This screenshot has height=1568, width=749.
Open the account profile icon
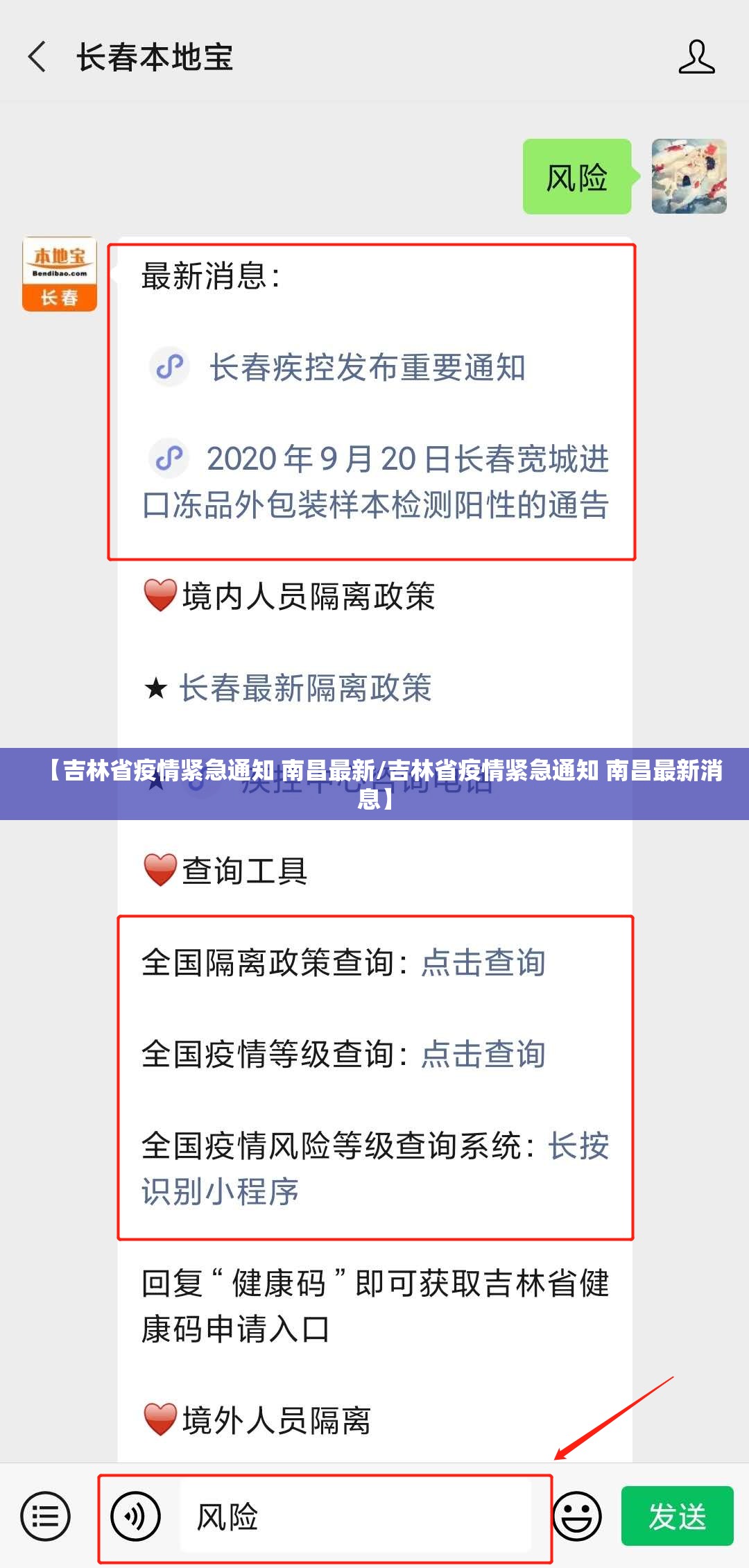pyautogui.click(x=696, y=57)
